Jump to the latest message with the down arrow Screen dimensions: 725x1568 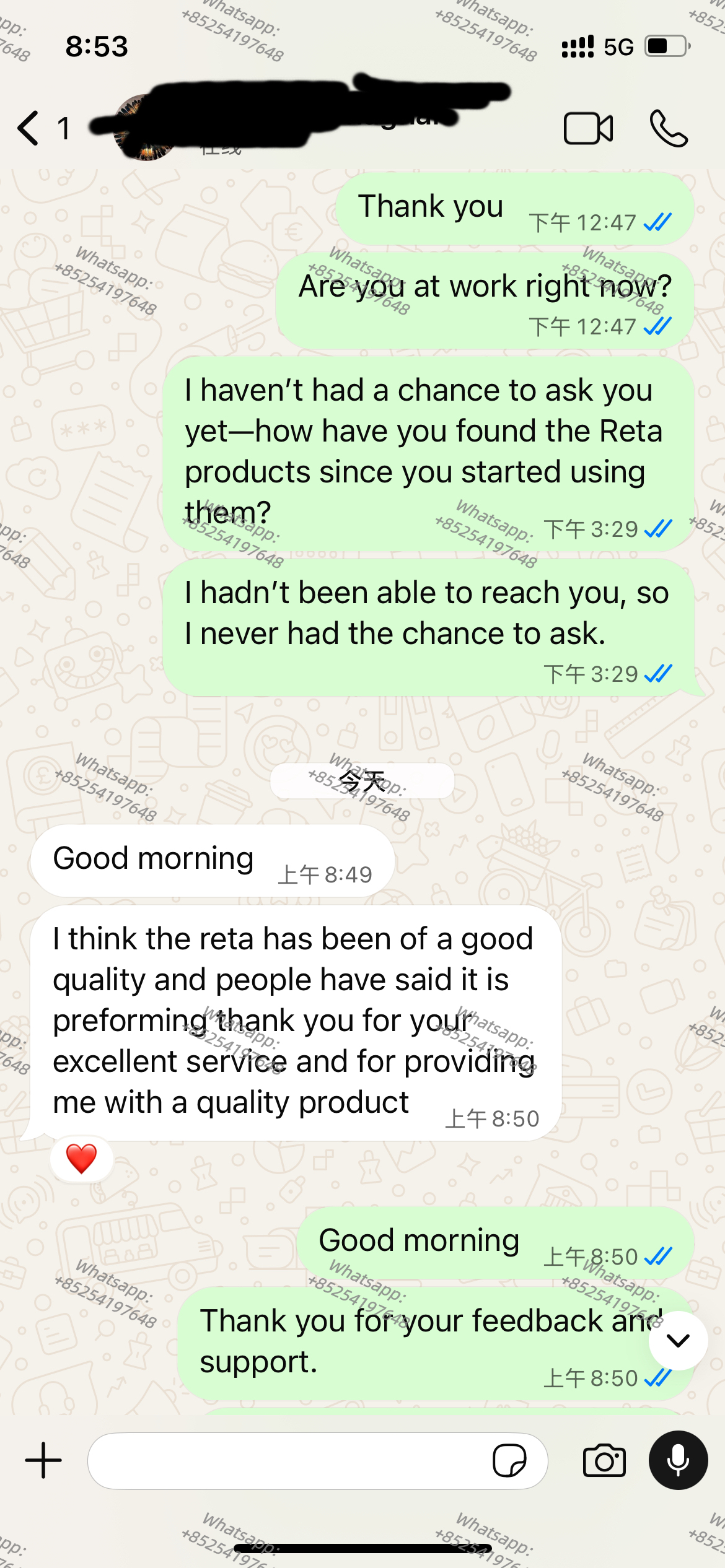[x=678, y=1341]
